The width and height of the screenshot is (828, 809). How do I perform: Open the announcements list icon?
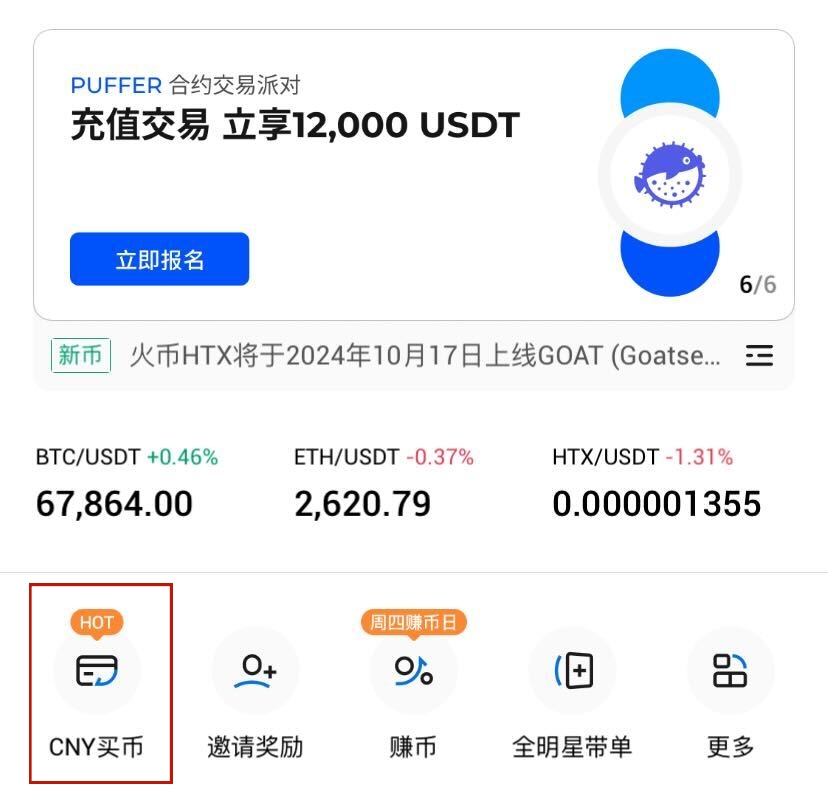tap(759, 356)
